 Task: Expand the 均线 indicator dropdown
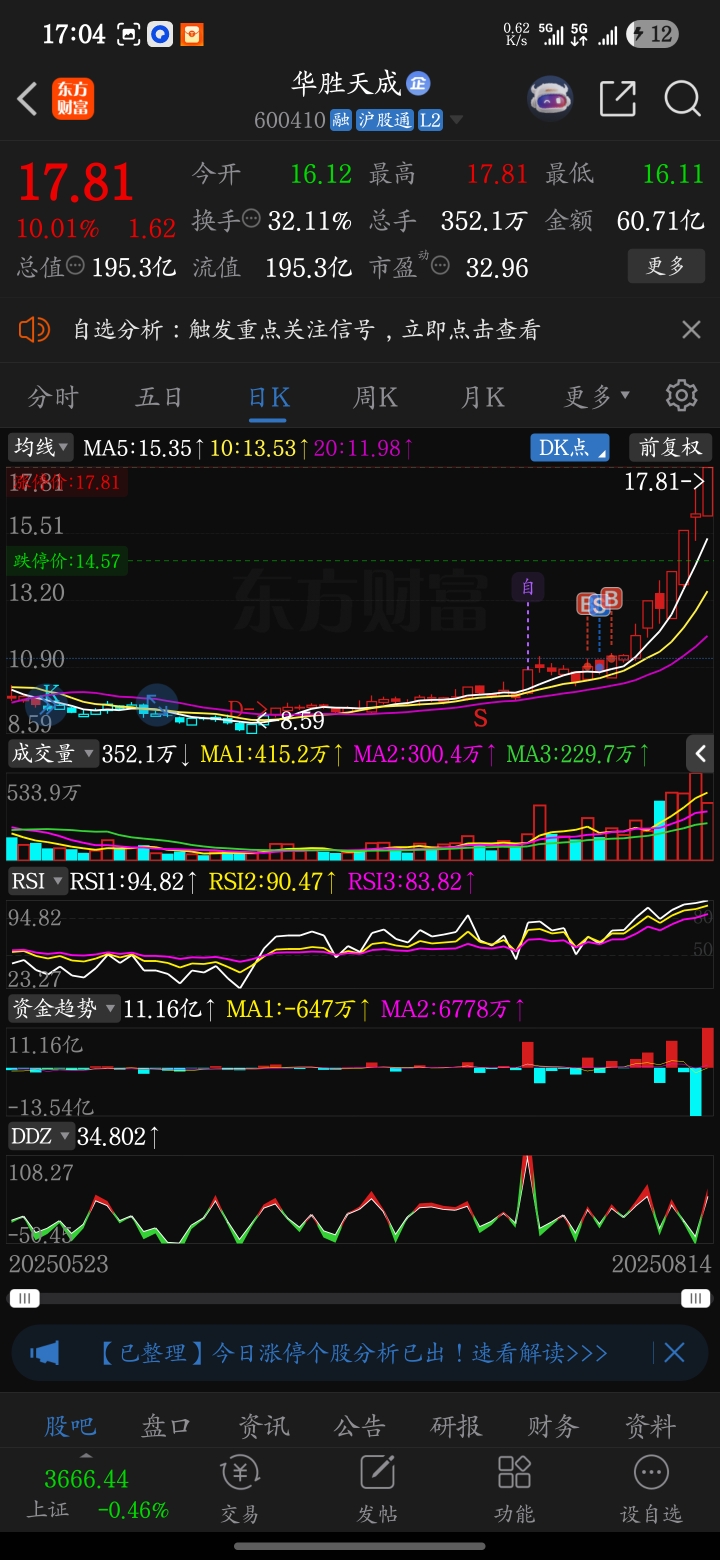pos(41,447)
